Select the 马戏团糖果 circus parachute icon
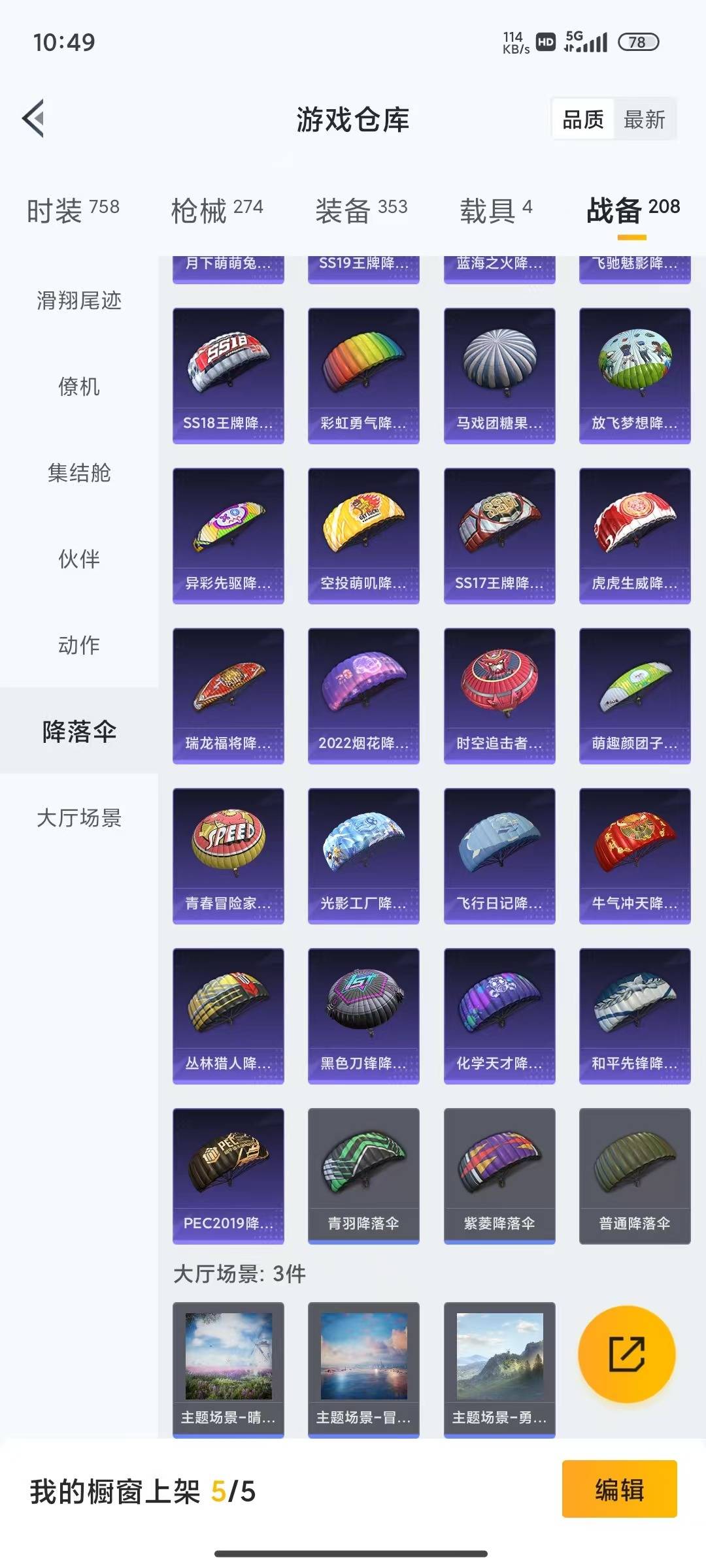Image resolution: width=706 pixels, height=1568 pixels. pyautogui.click(x=499, y=366)
